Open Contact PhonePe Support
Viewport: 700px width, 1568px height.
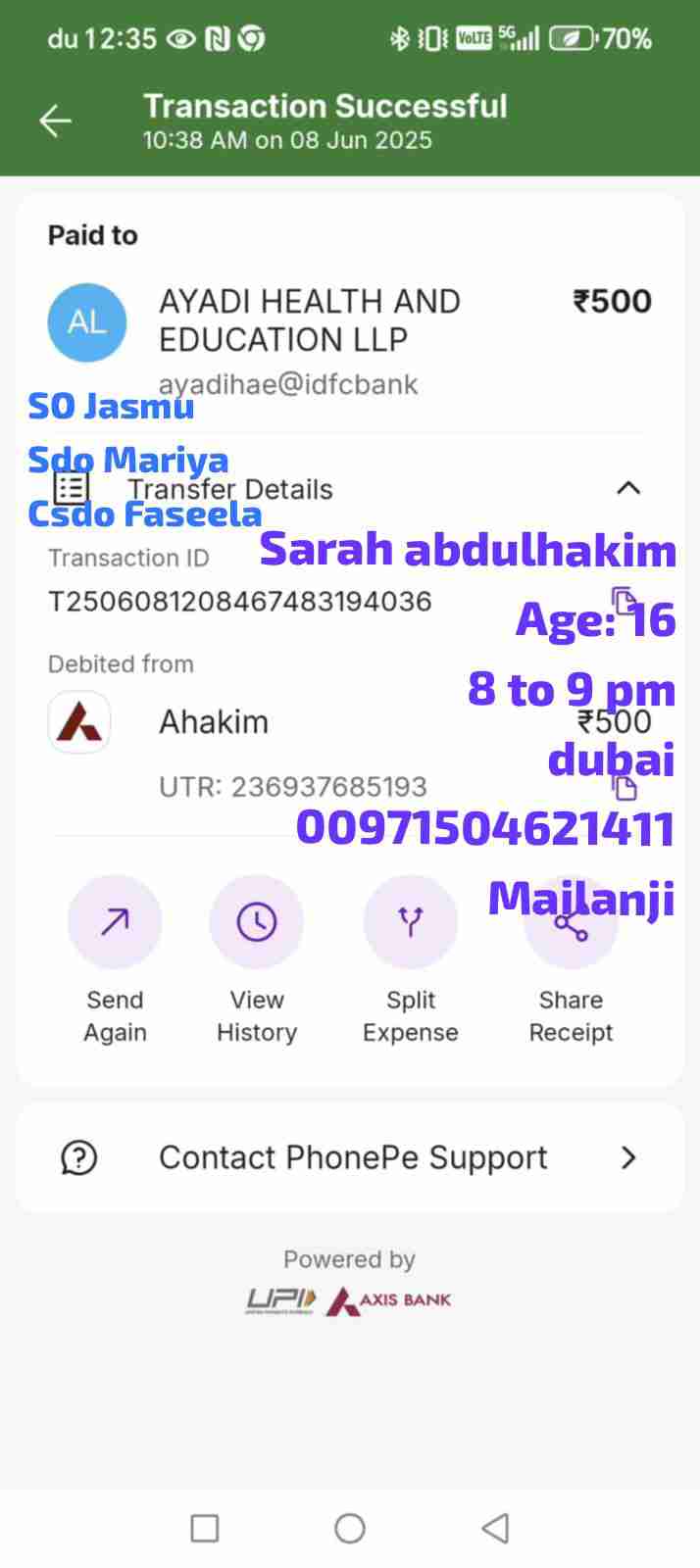pyautogui.click(x=350, y=1157)
